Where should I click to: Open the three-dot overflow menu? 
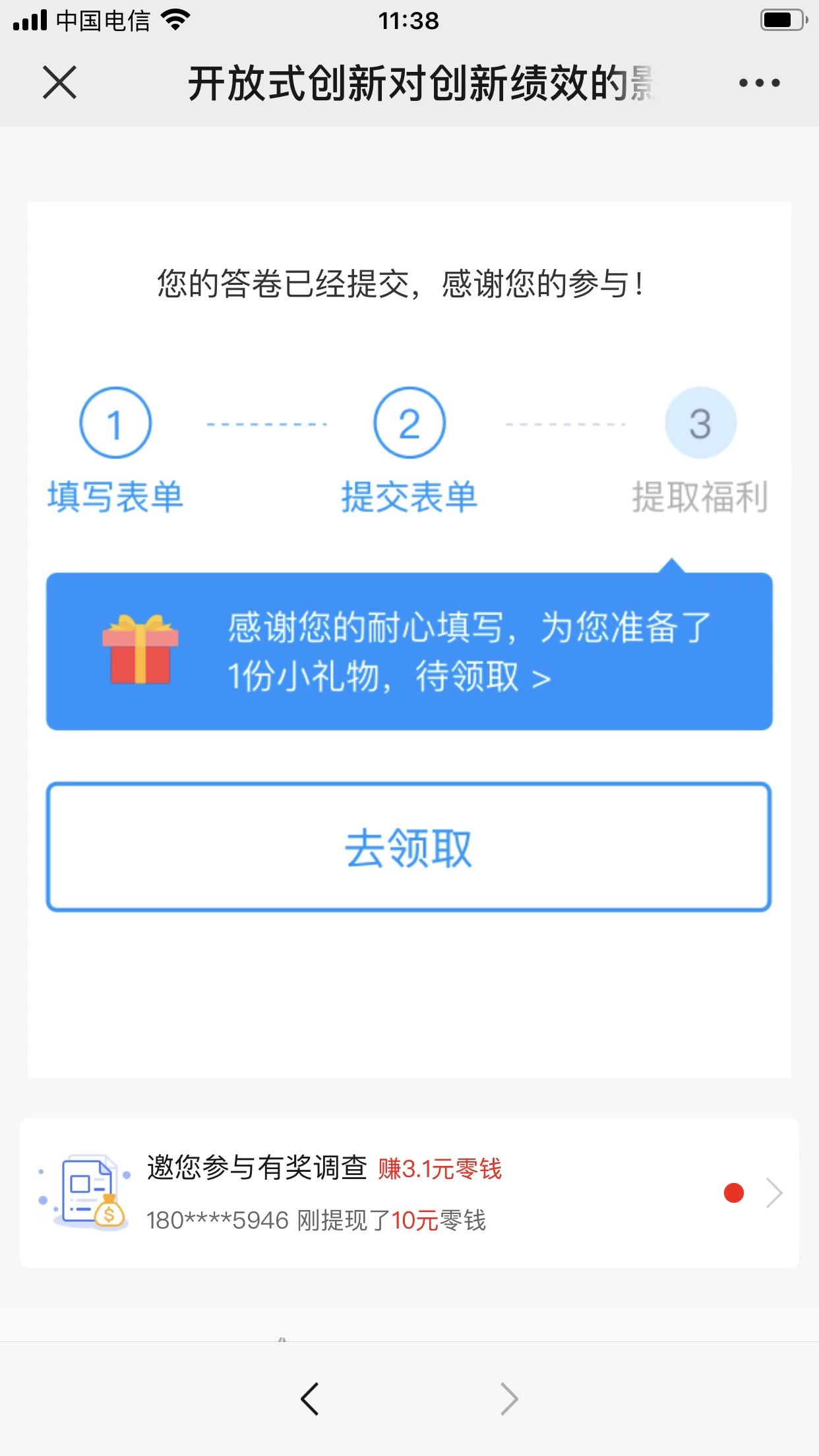pos(759,83)
